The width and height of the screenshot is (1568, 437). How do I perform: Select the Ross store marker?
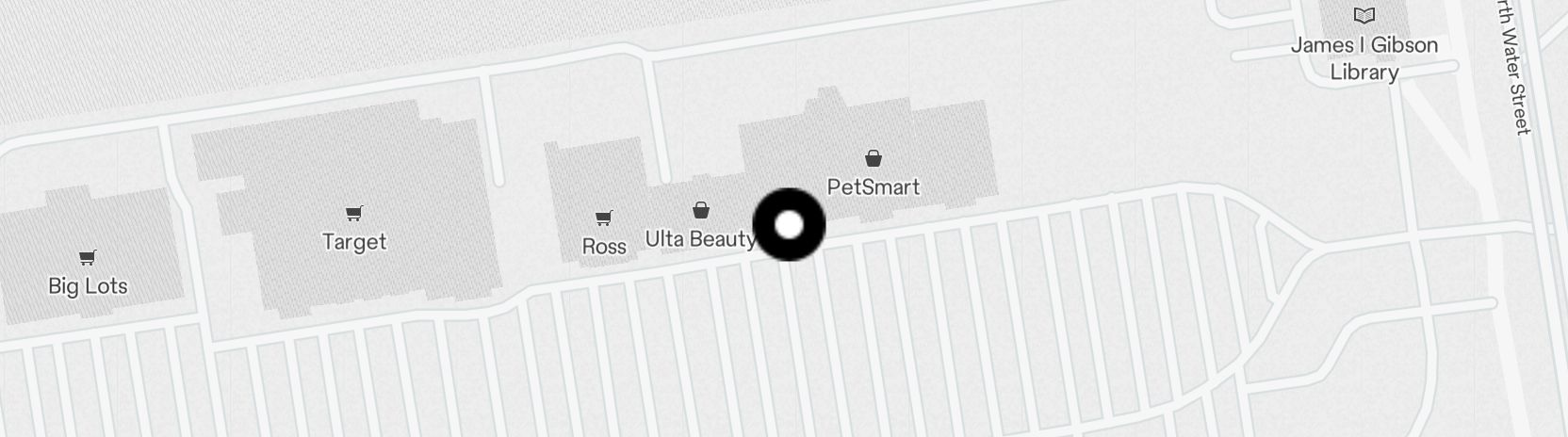point(604,219)
